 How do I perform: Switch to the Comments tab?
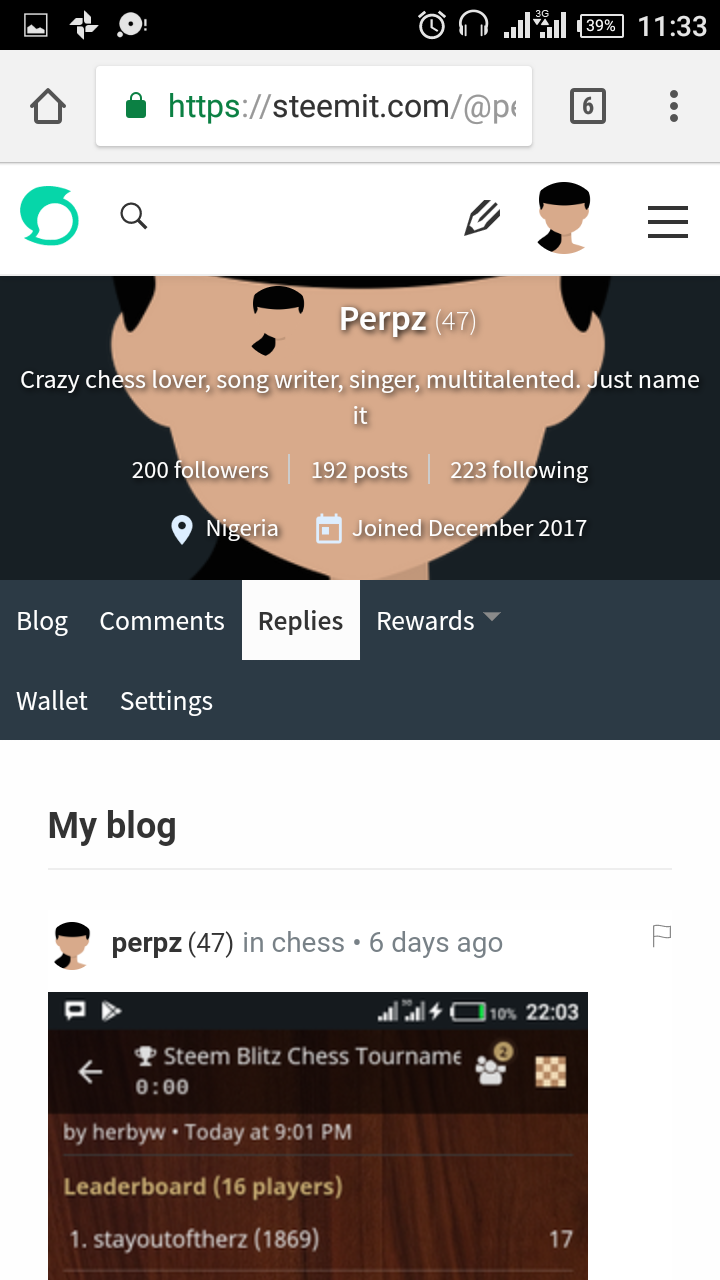(x=161, y=620)
